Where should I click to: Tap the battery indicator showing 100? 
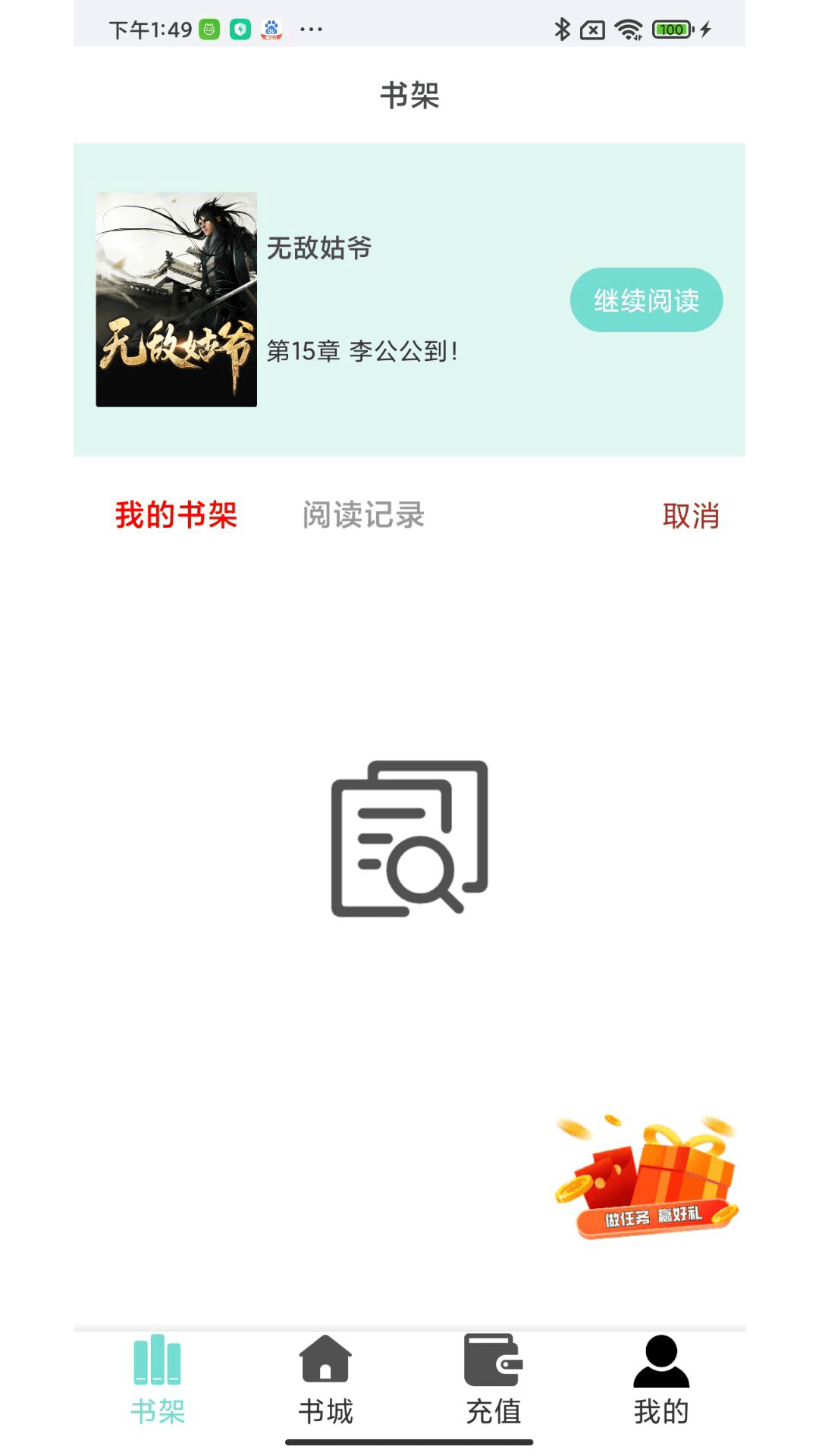tap(670, 29)
